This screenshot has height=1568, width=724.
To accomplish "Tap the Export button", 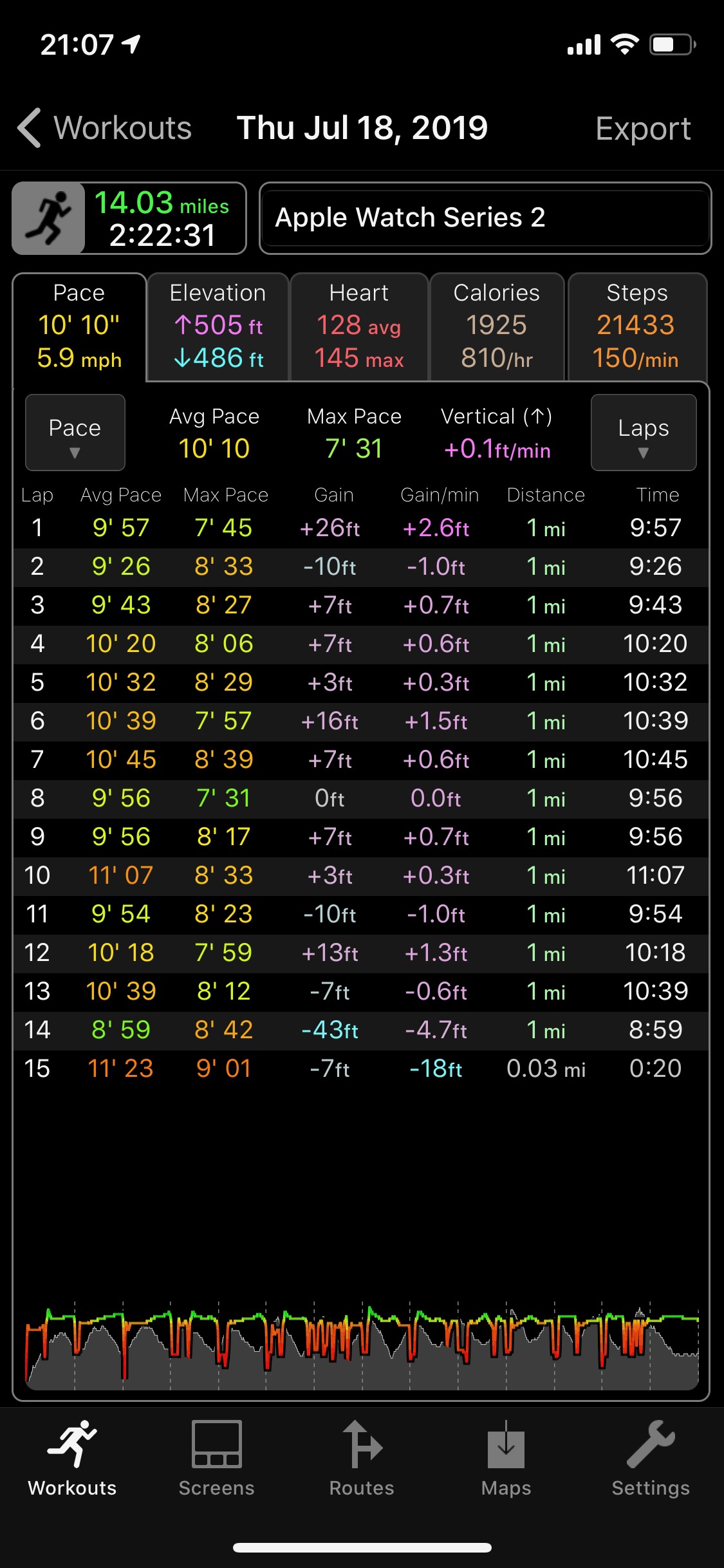I will point(643,128).
